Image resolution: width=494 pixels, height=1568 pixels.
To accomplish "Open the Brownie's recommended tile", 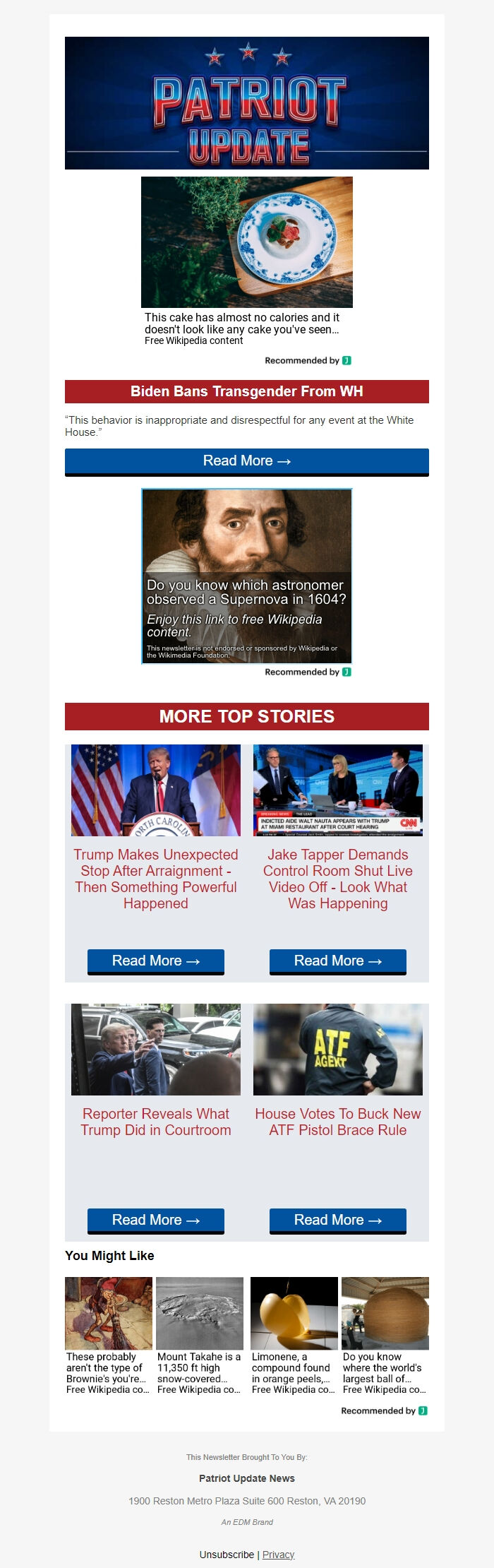I will point(108,1335).
